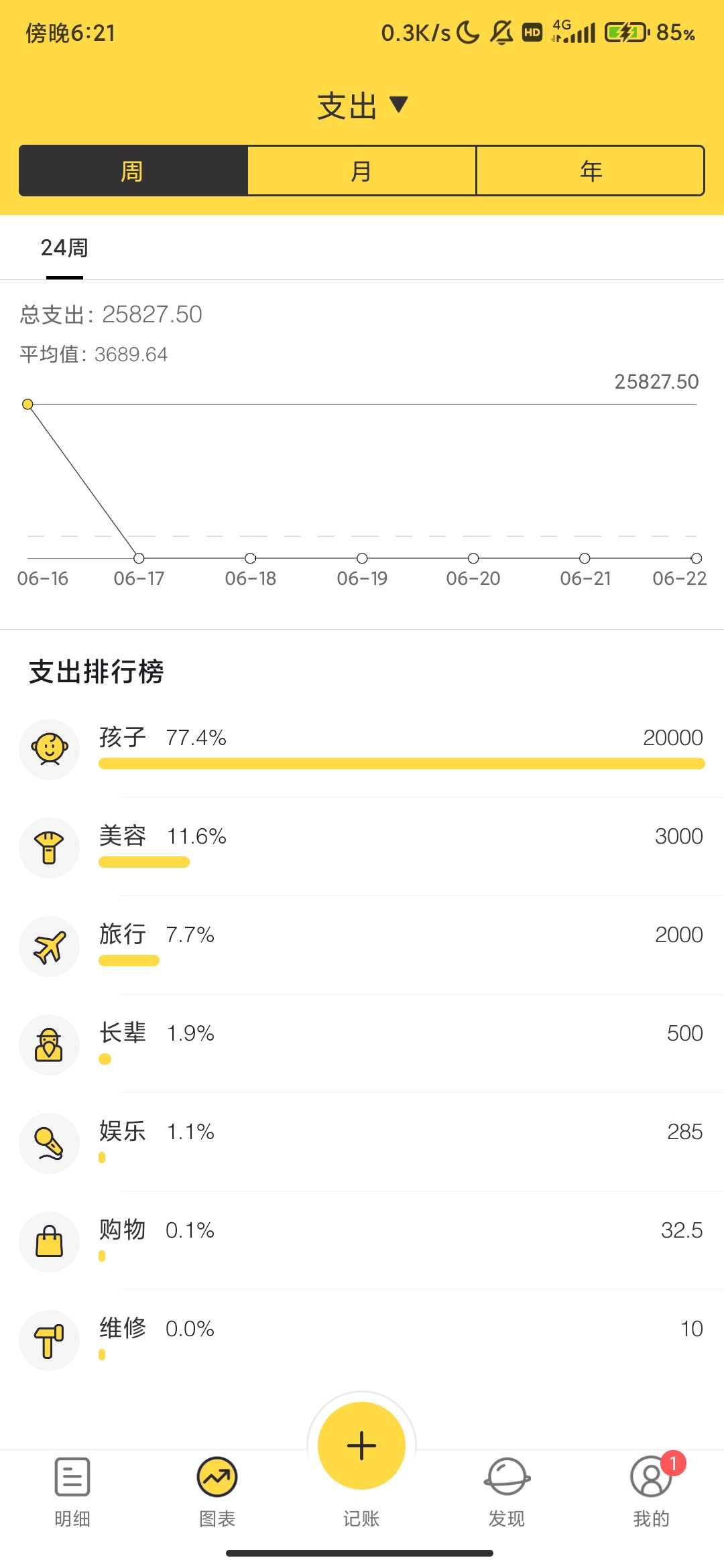Tap the yellow plus record button
The image size is (724, 1568).
[361, 1445]
